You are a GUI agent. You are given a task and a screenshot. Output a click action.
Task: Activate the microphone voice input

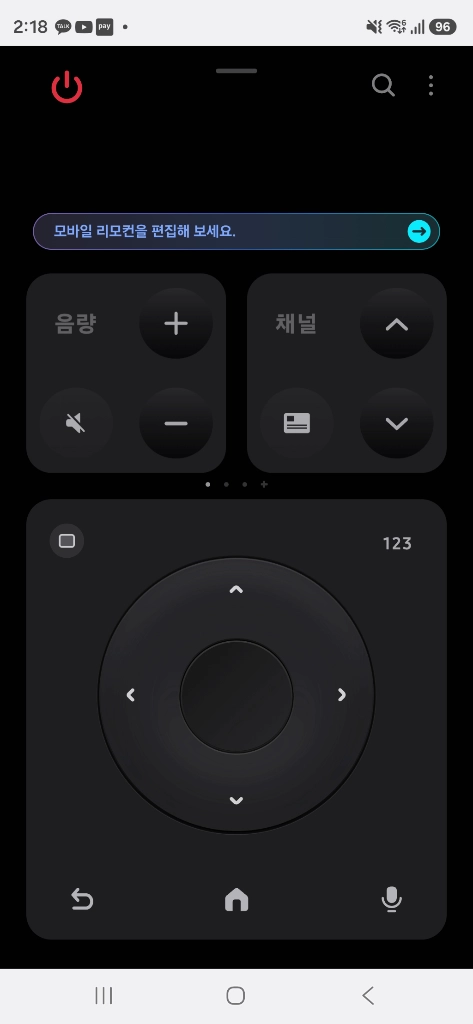tap(391, 899)
